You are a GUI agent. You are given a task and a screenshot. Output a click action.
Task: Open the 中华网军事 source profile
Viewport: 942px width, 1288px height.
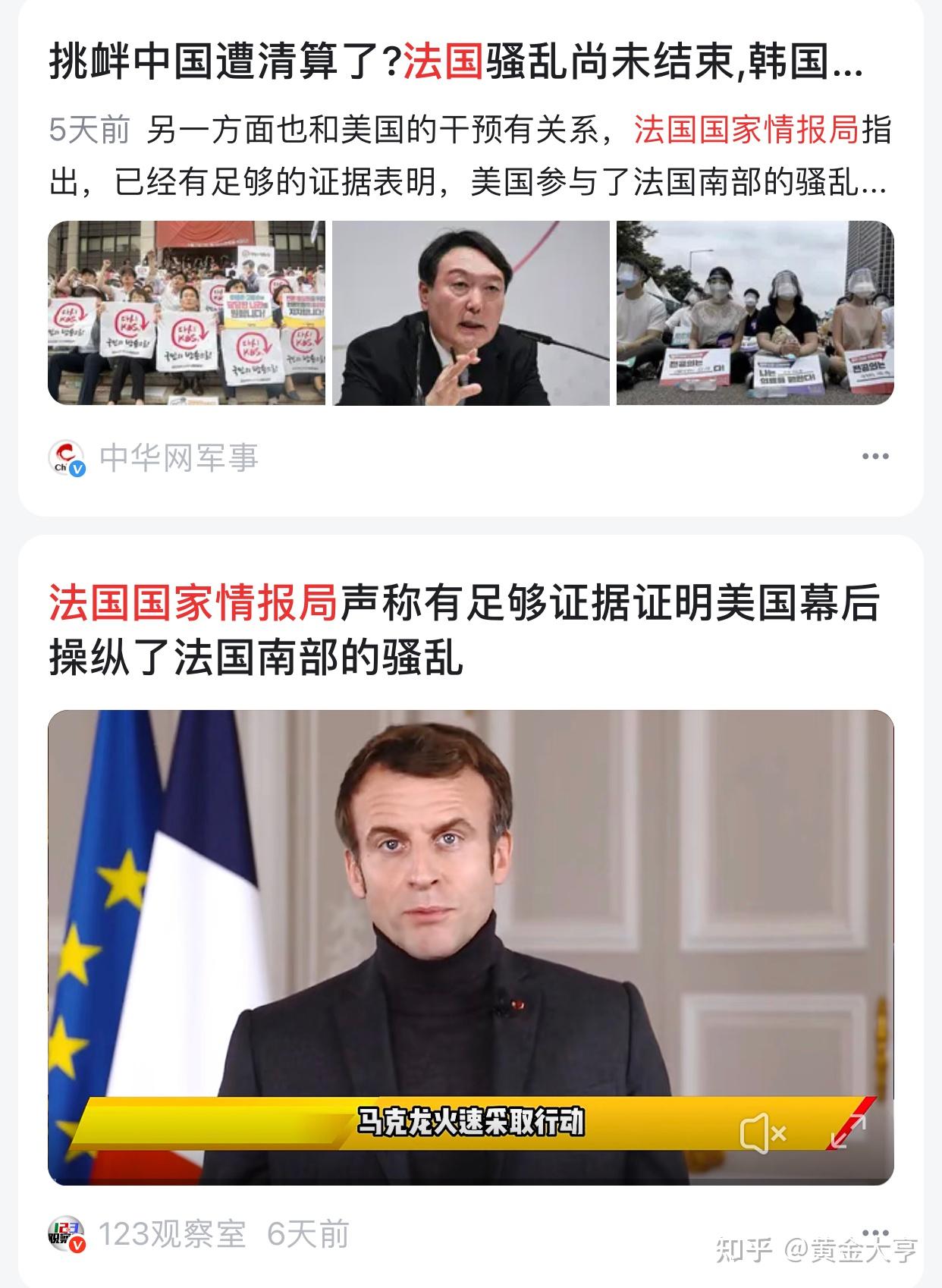[x=179, y=457]
